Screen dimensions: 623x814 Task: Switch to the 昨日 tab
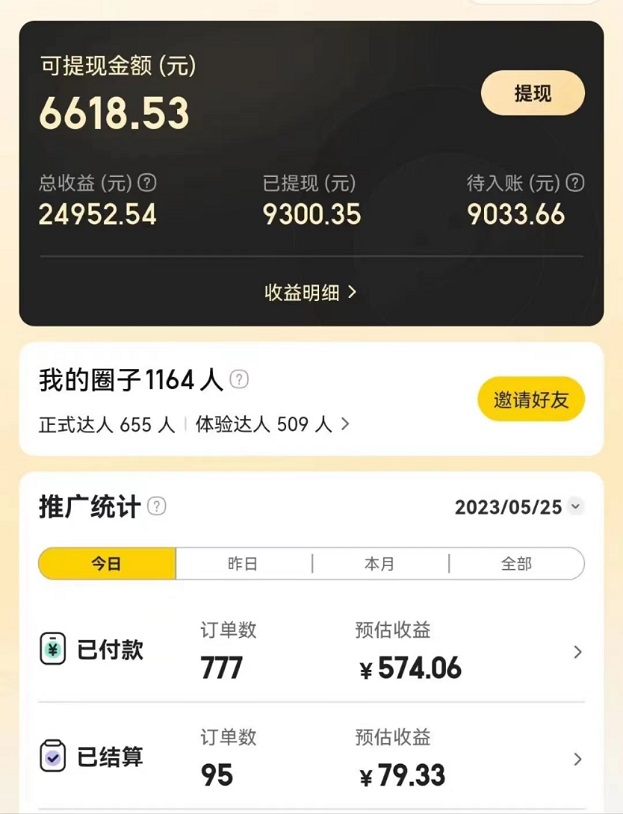point(243,564)
